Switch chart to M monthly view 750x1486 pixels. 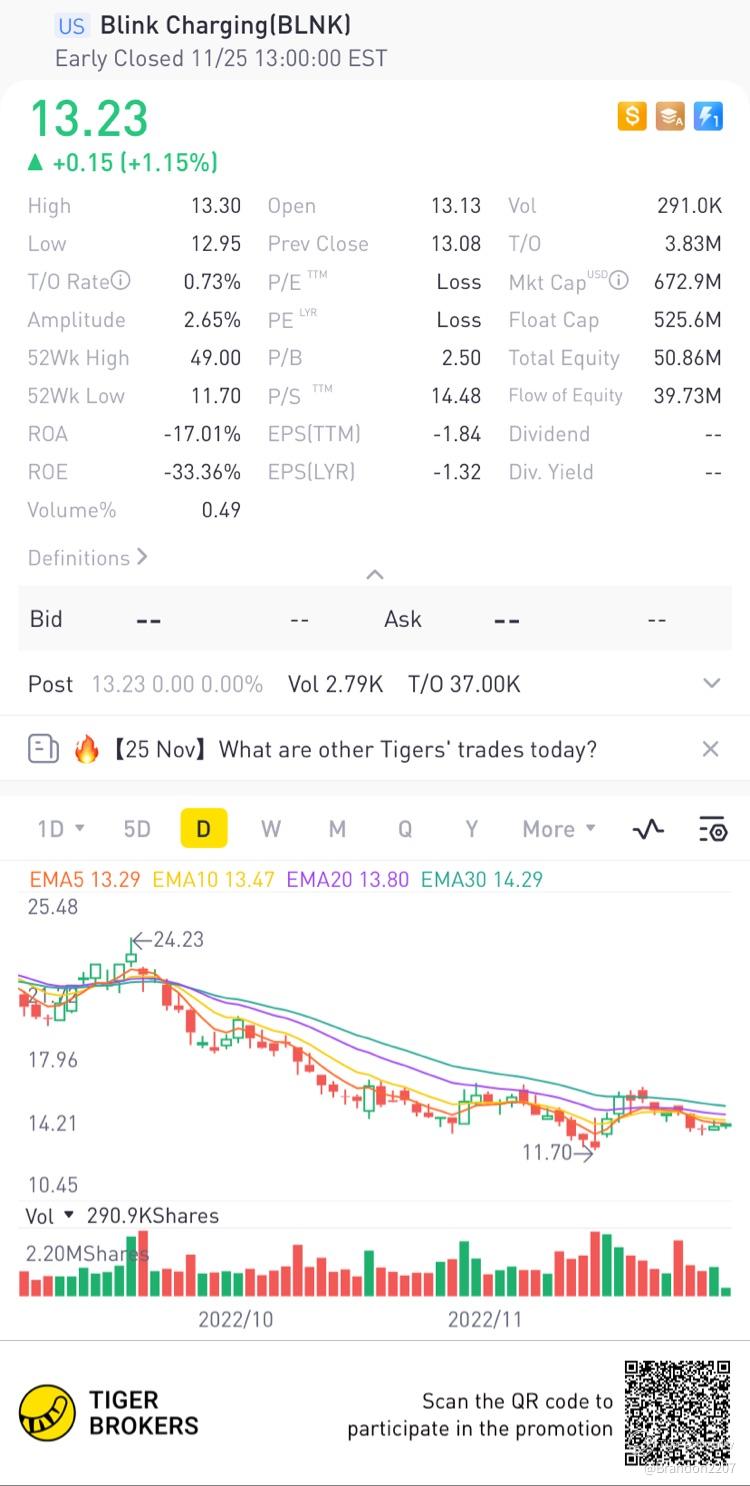(x=337, y=829)
